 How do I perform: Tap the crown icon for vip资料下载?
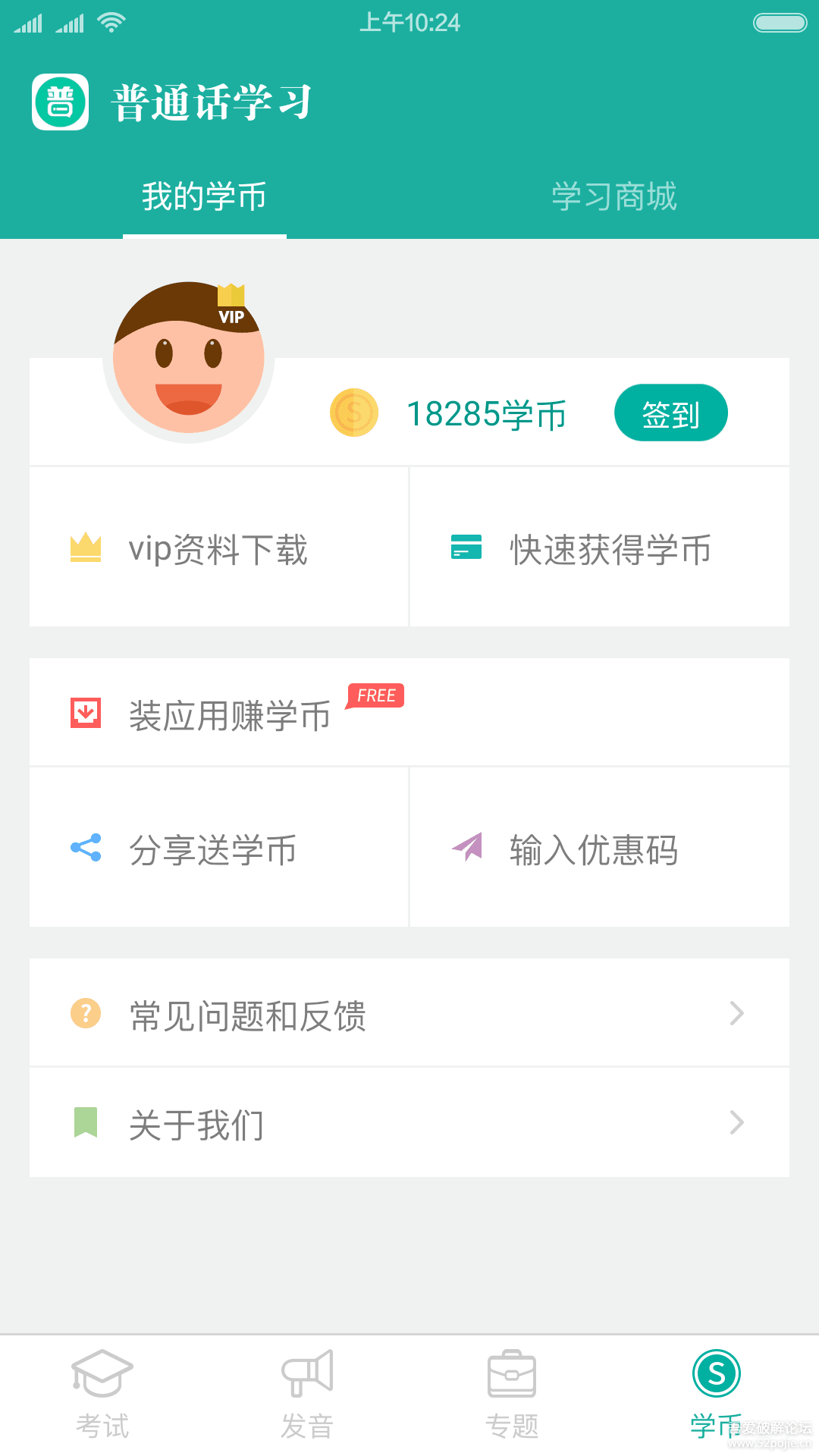point(86,547)
